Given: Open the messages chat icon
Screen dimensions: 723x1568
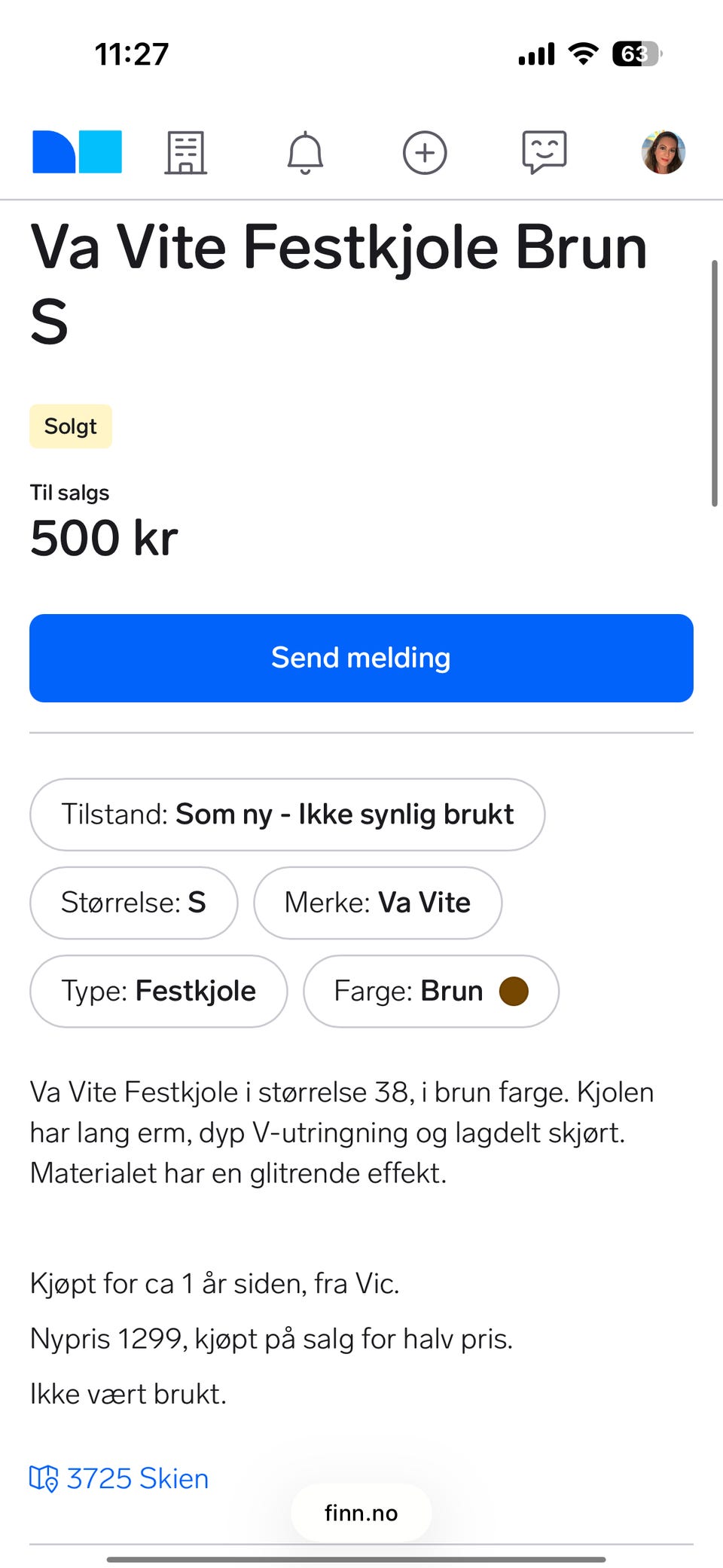Looking at the screenshot, I should pos(544,152).
